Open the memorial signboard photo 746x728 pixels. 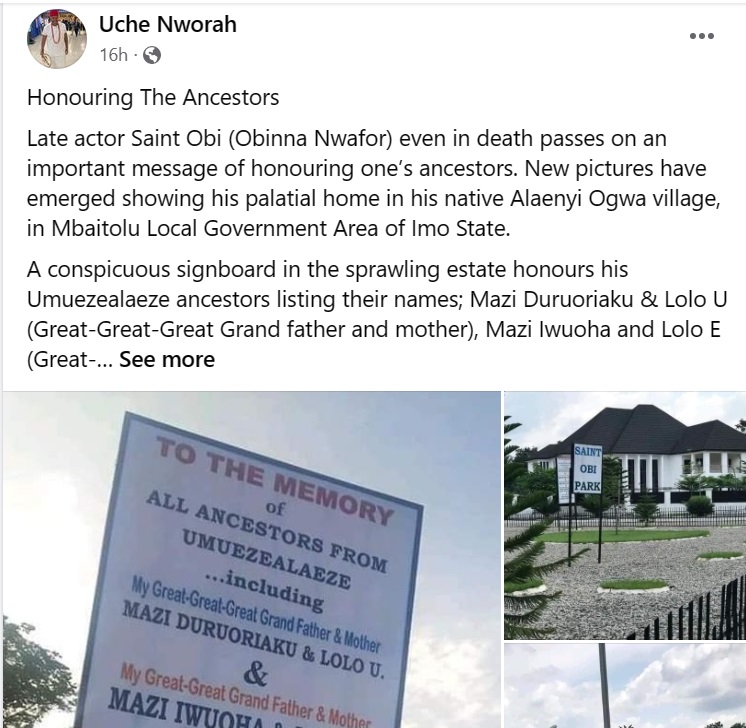[250, 560]
